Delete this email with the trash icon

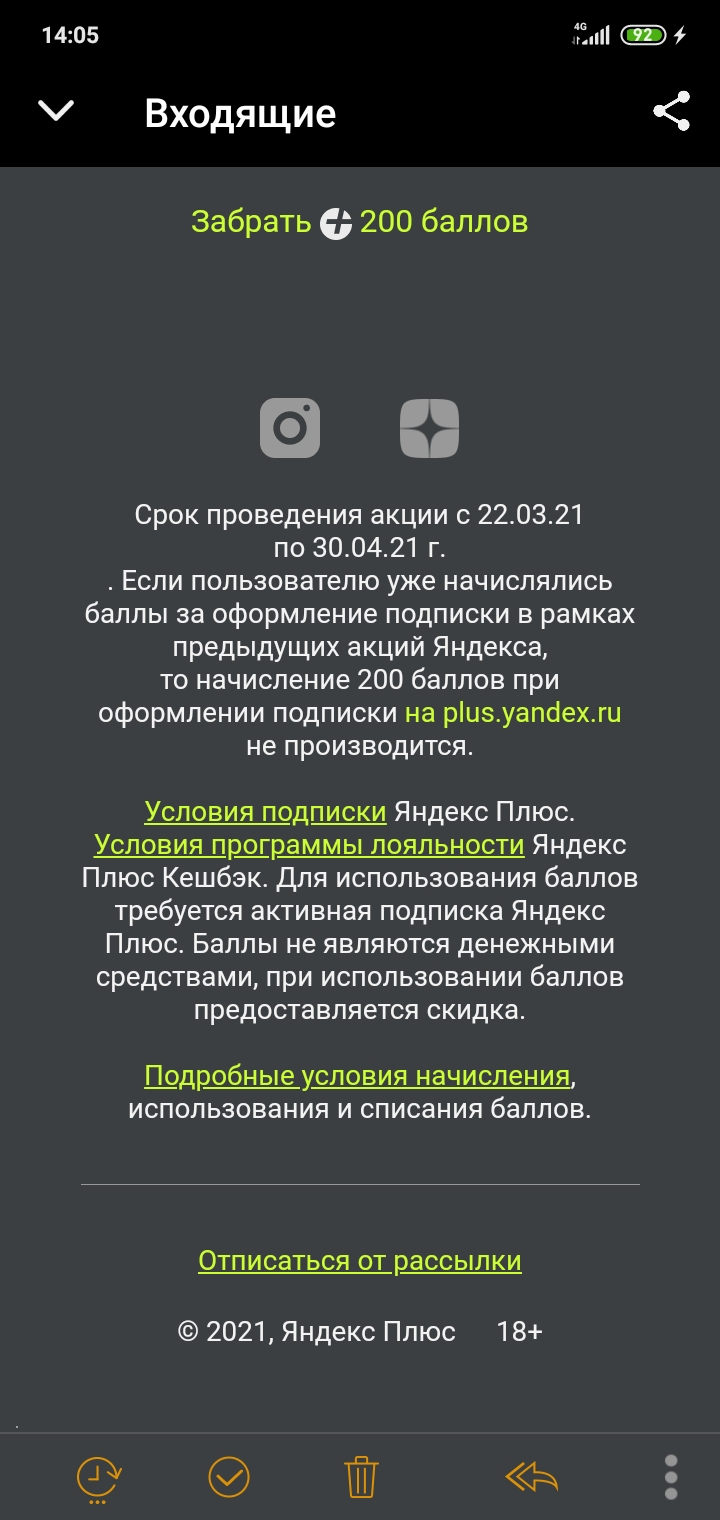360,1476
